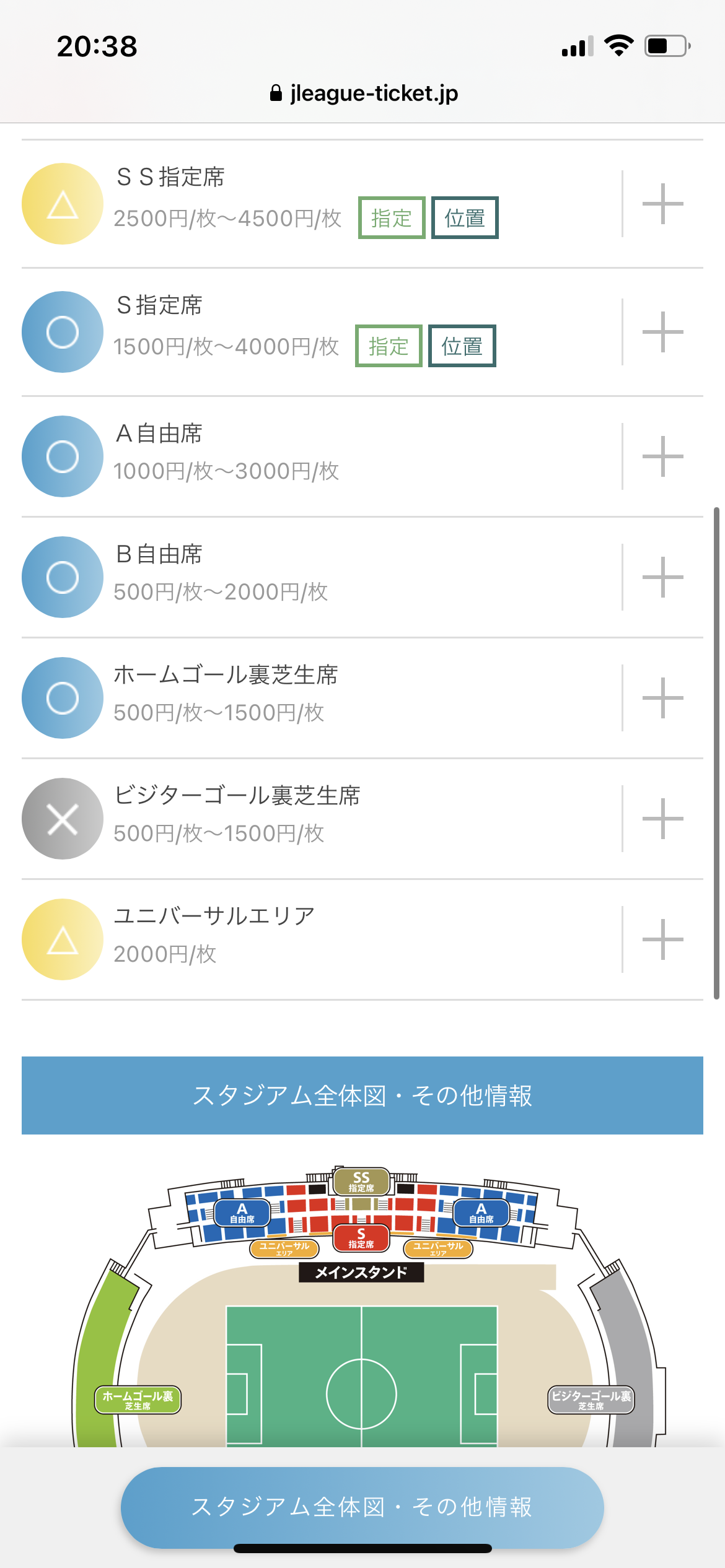Expand the ＳＳ指定席 row with plus icon
Screen dimensions: 725x1568
pyautogui.click(x=662, y=204)
